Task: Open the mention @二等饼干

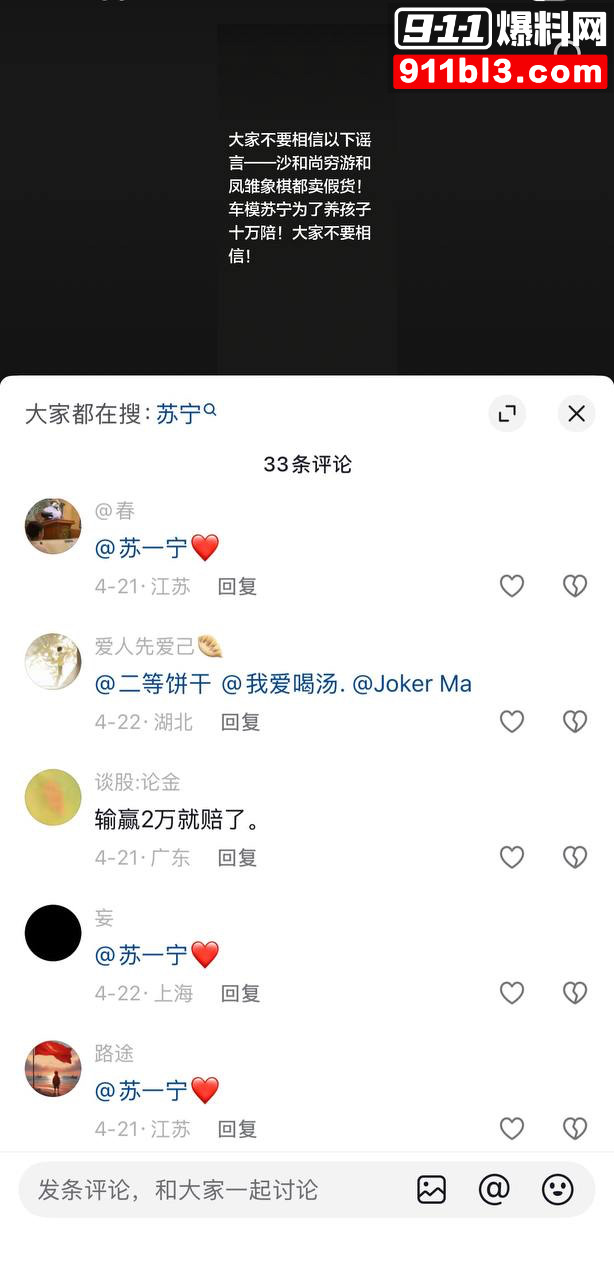Action: click(x=153, y=684)
